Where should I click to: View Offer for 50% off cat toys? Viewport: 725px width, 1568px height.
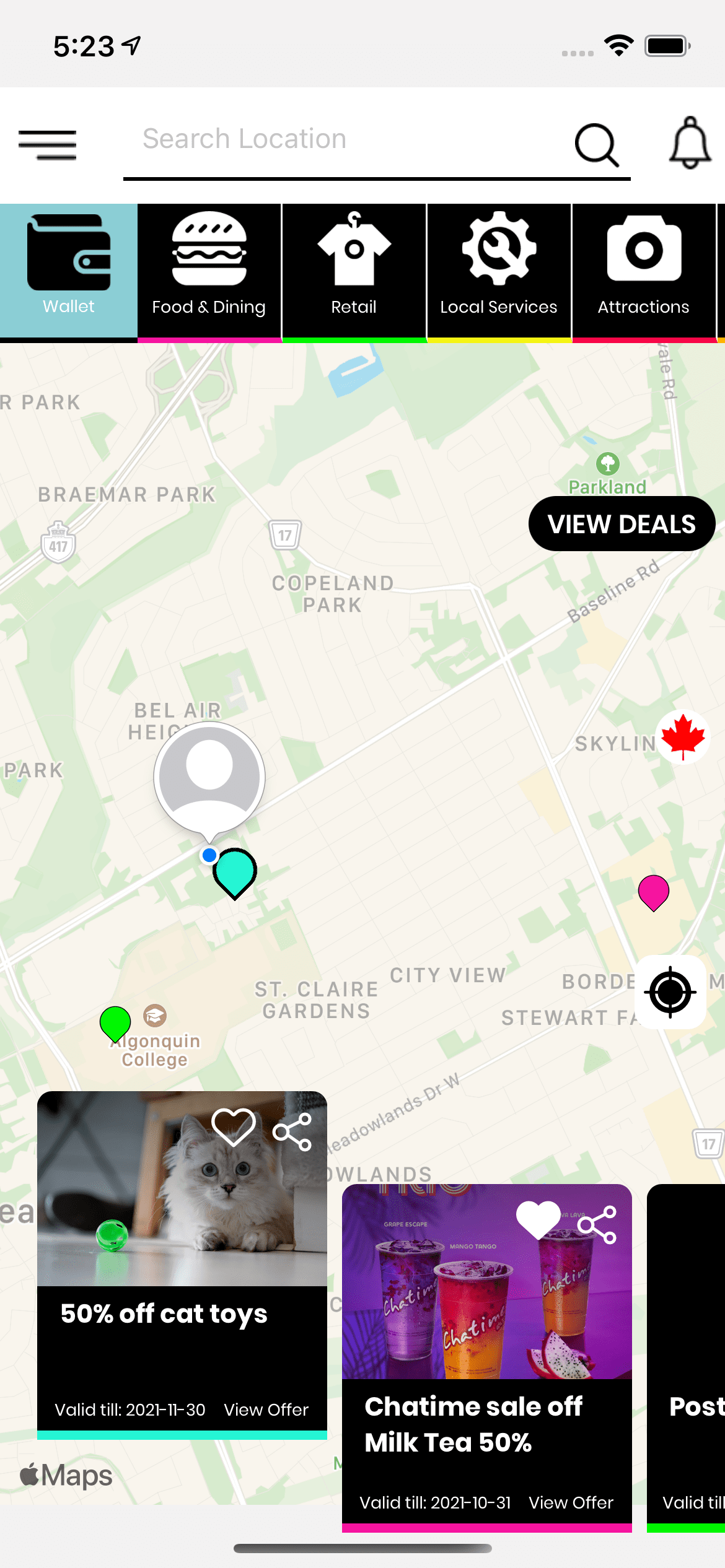[266, 1409]
